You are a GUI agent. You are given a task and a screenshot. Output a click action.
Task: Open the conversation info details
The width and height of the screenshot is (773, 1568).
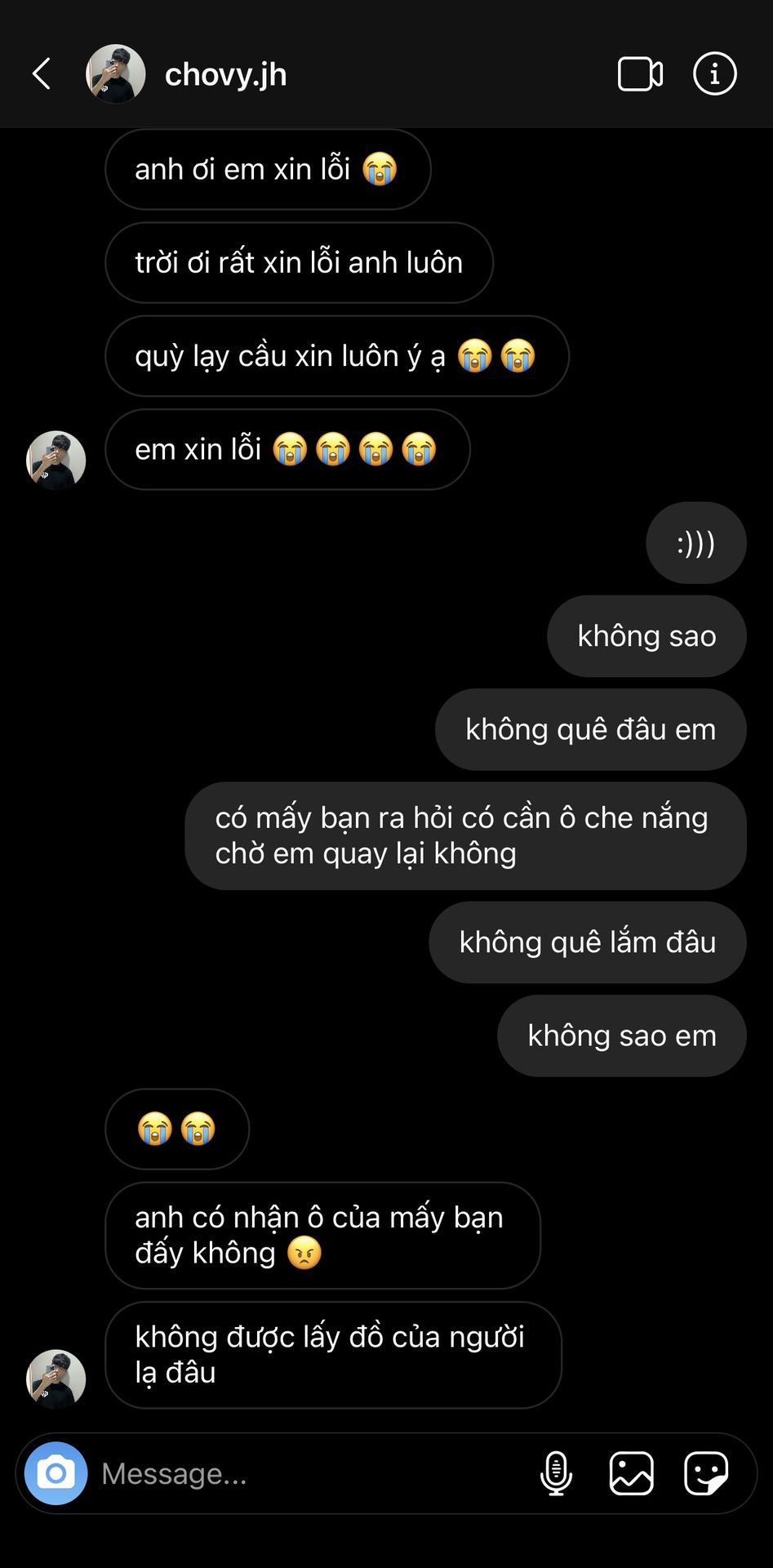click(x=714, y=73)
